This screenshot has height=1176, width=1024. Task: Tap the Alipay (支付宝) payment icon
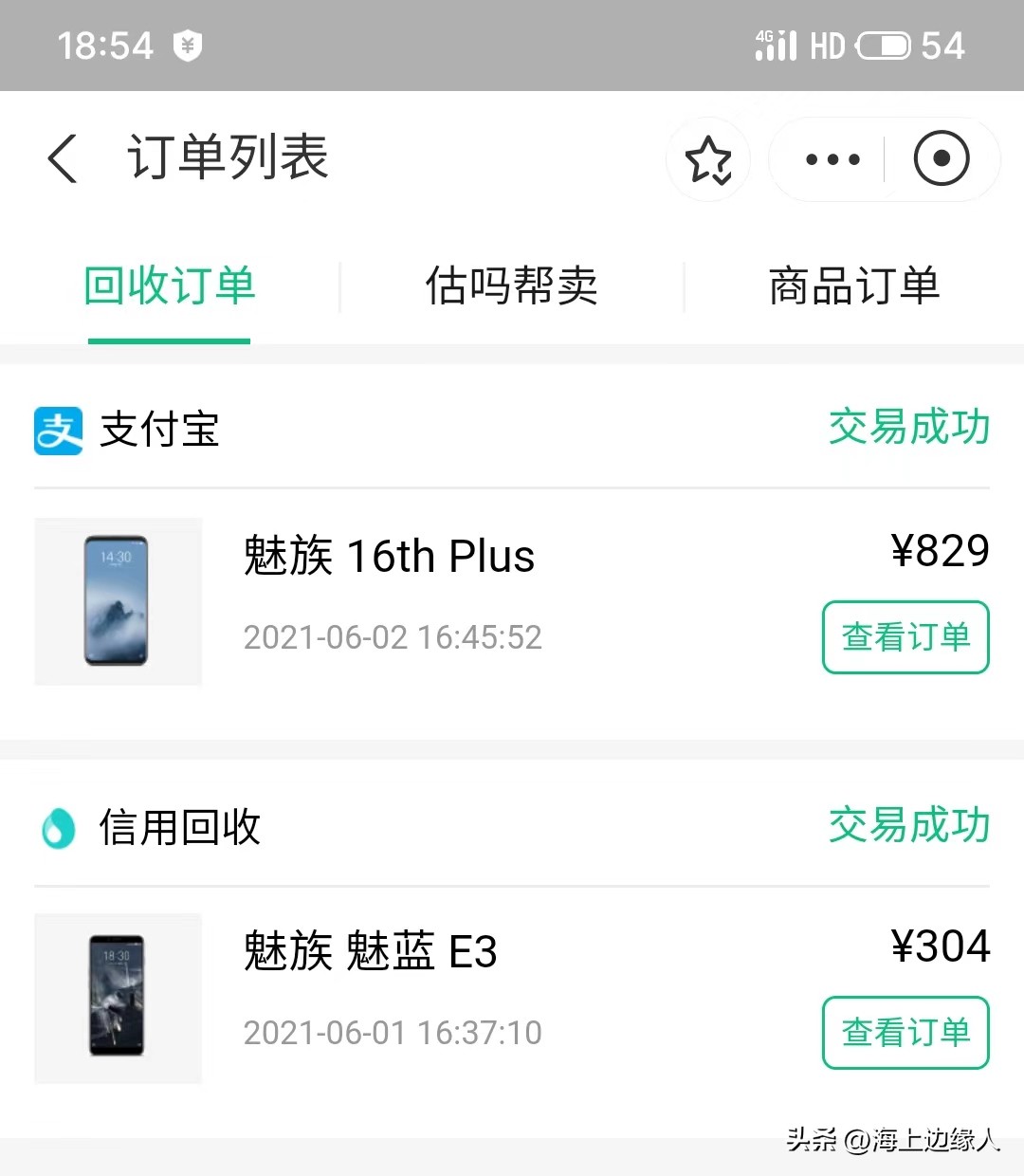(x=57, y=432)
